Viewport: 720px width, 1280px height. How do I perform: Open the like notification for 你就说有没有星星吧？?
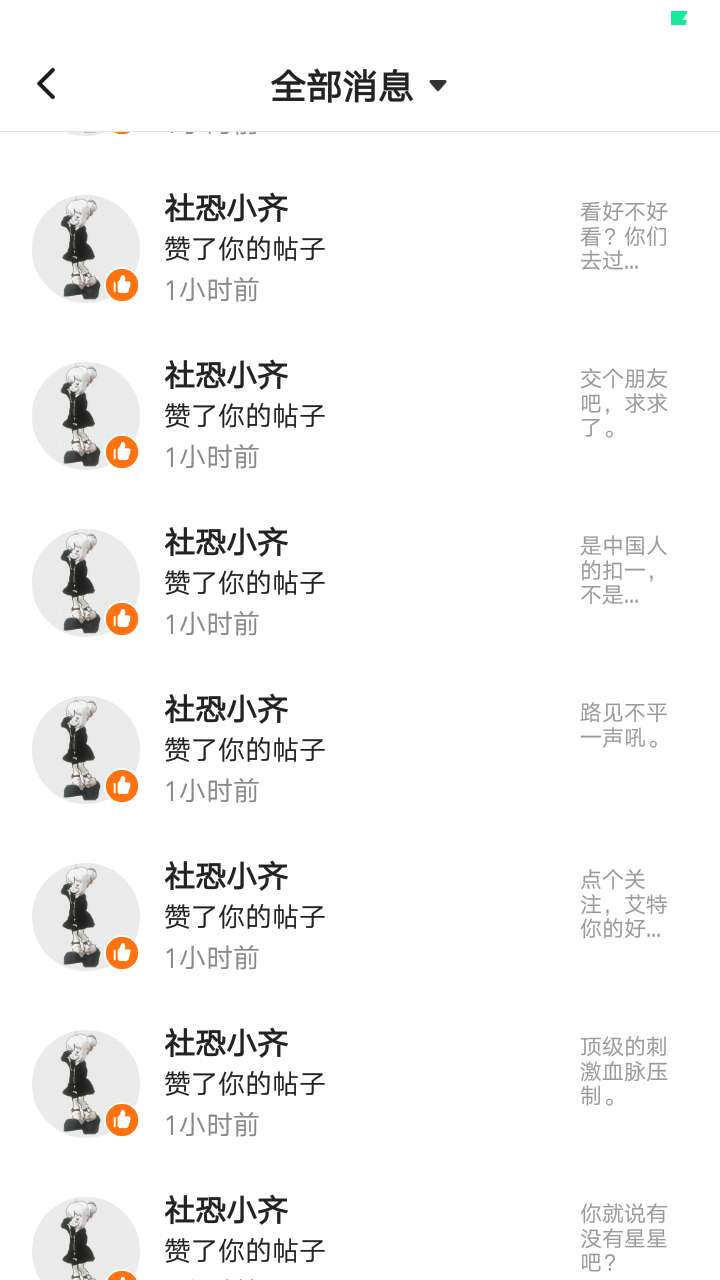360,1240
